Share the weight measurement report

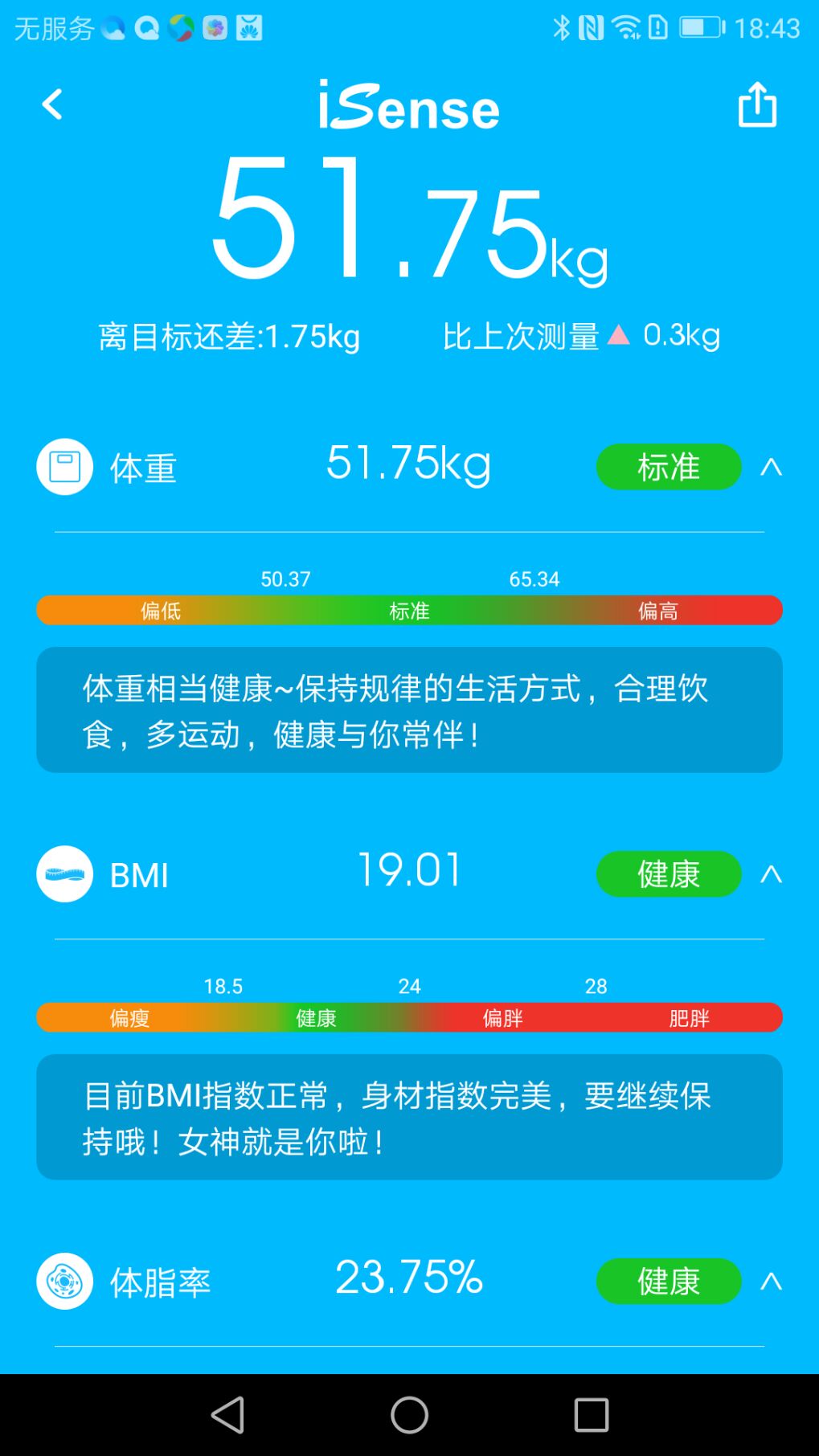pyautogui.click(x=757, y=105)
